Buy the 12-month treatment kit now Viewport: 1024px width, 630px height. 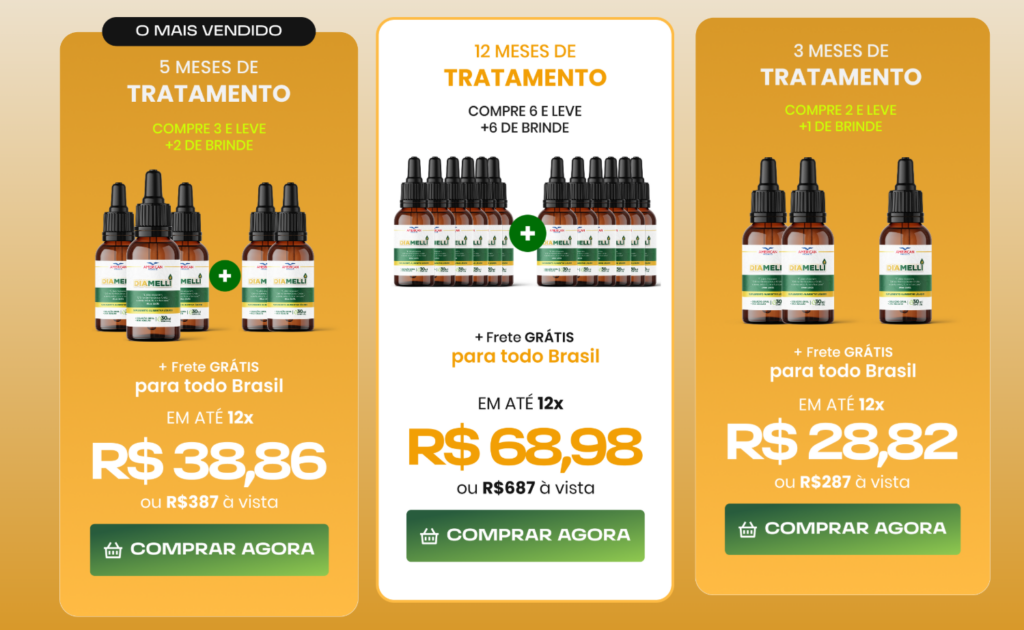coord(525,535)
